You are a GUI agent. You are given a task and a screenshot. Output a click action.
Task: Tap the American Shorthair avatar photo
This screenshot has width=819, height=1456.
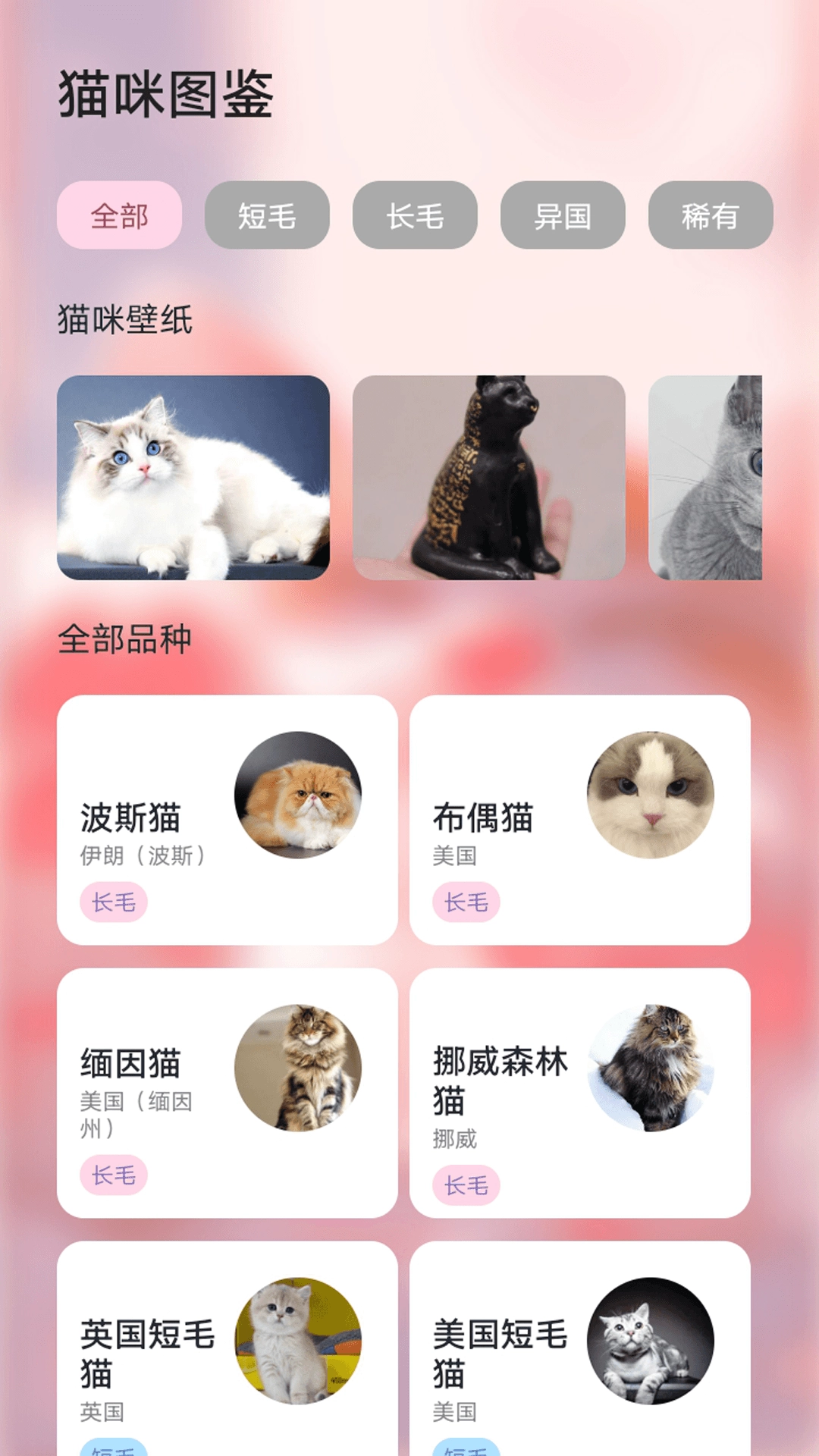[x=651, y=1338]
